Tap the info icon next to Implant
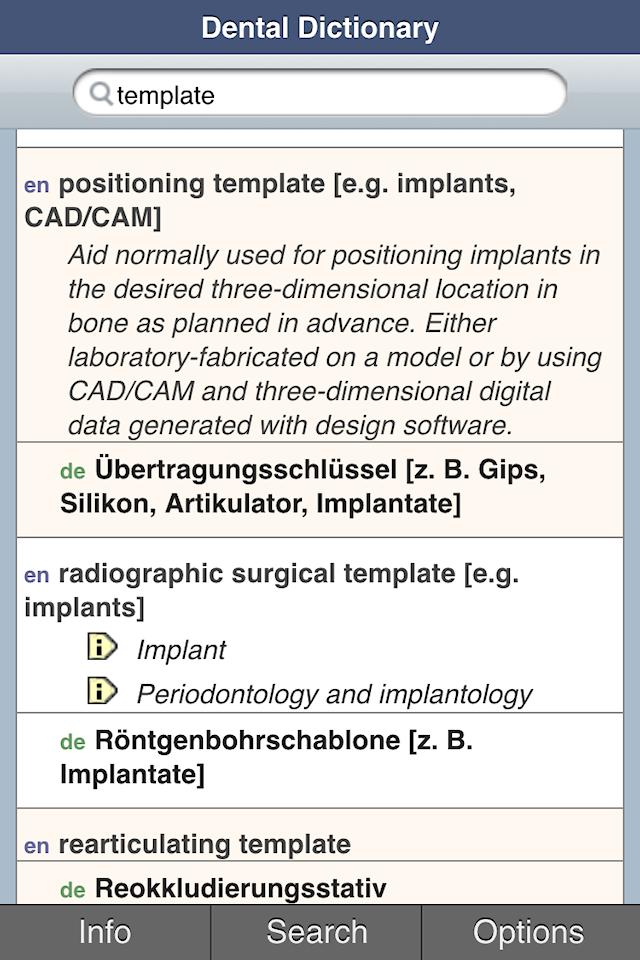 pos(102,648)
